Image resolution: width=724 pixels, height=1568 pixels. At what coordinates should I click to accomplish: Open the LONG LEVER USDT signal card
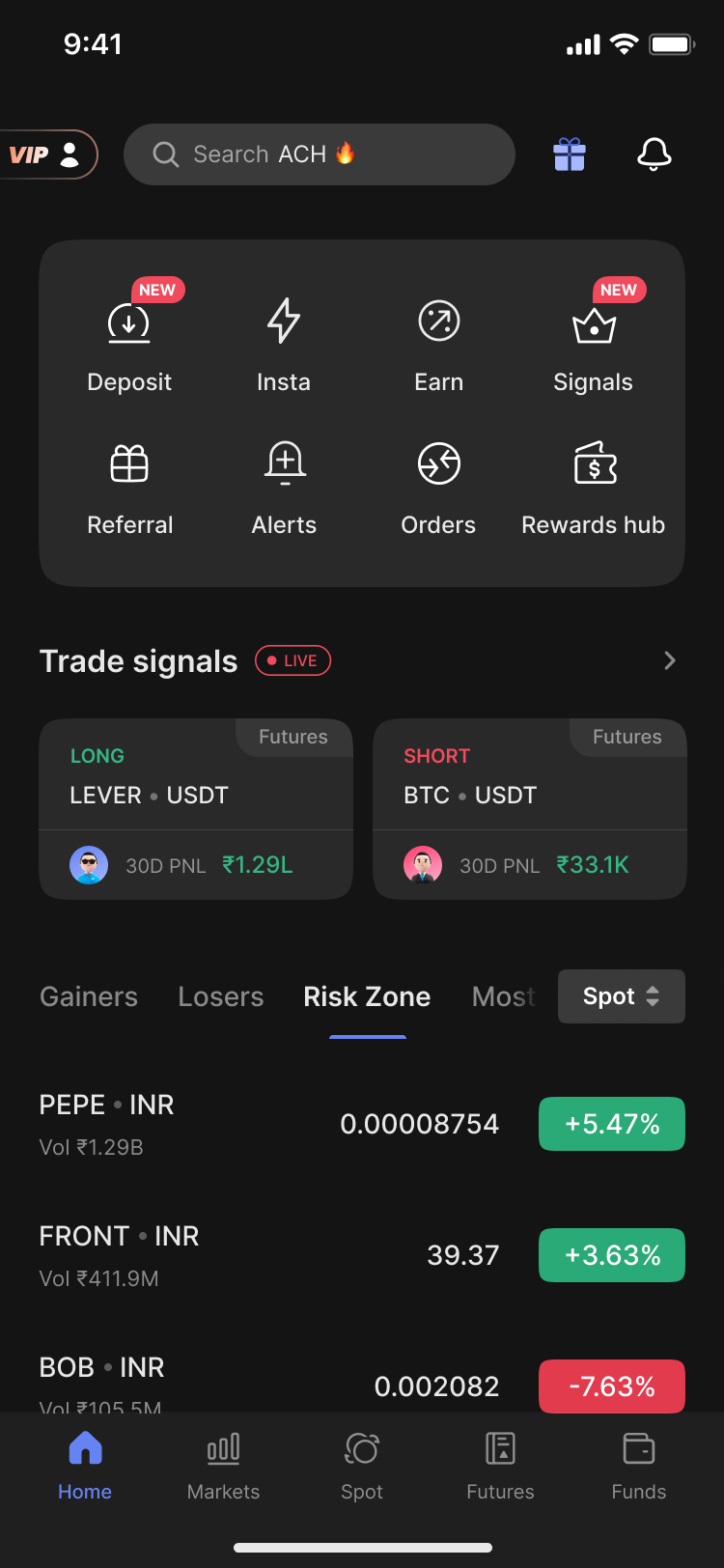(196, 809)
